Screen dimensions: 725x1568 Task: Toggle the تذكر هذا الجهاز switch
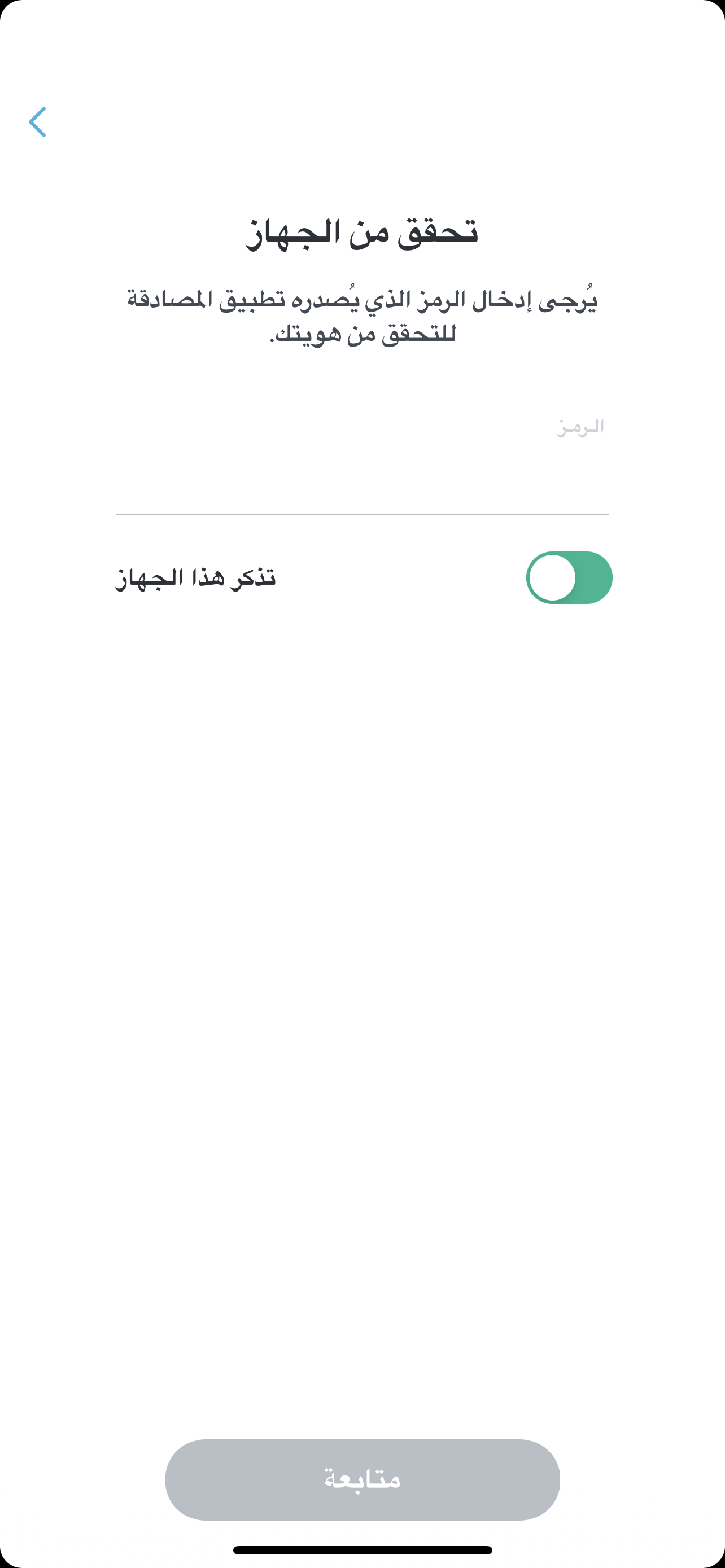tap(569, 577)
